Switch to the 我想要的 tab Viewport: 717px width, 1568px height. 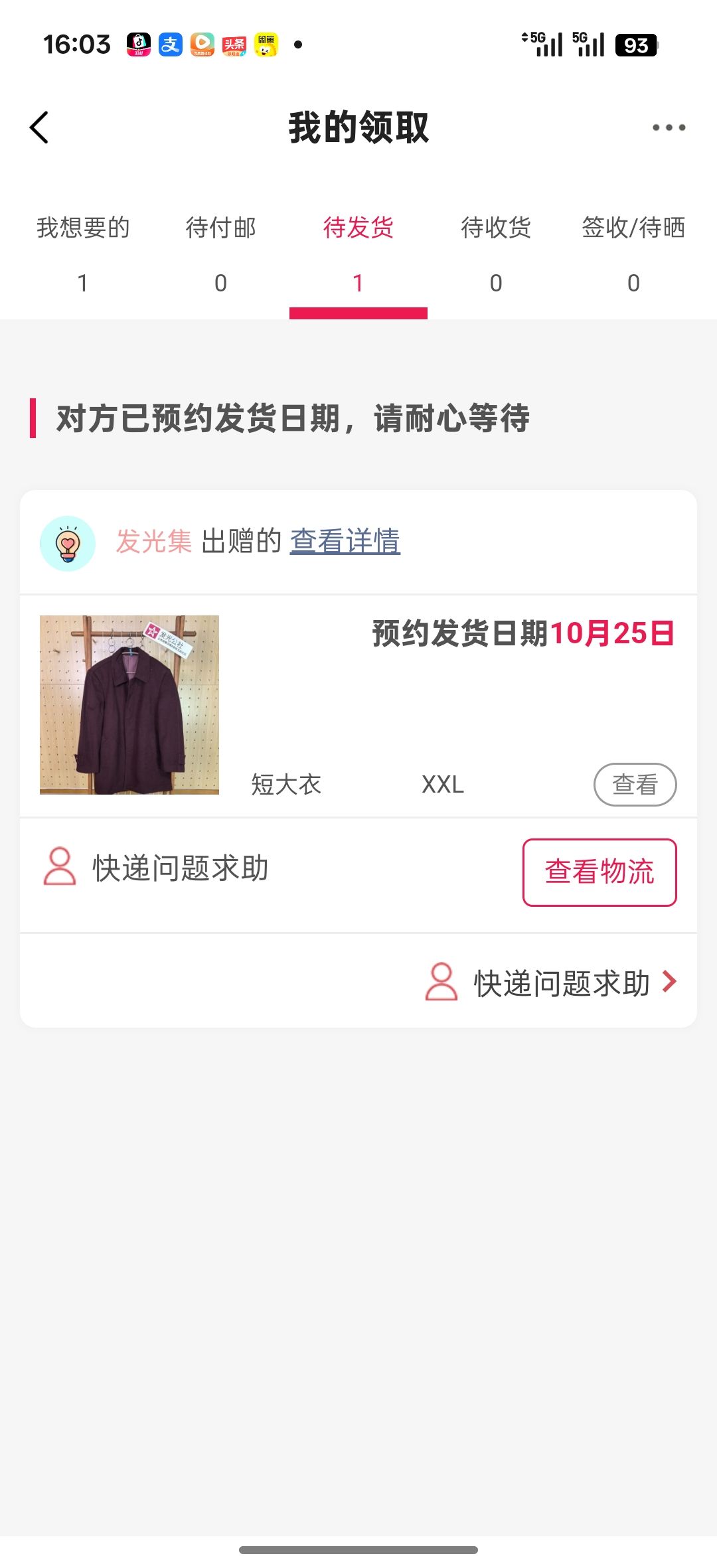click(x=83, y=253)
